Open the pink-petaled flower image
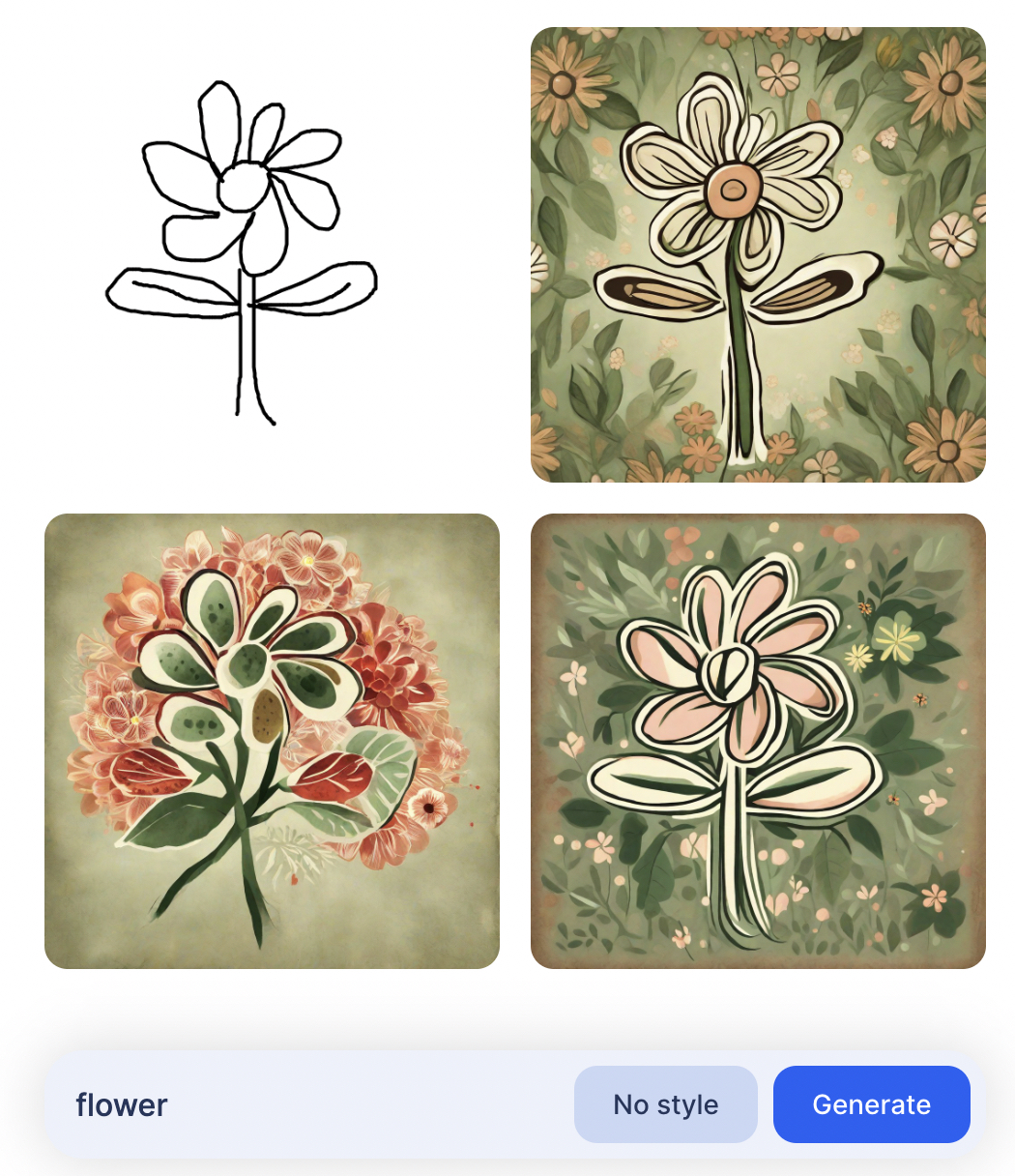The width and height of the screenshot is (1015, 1176). click(758, 741)
